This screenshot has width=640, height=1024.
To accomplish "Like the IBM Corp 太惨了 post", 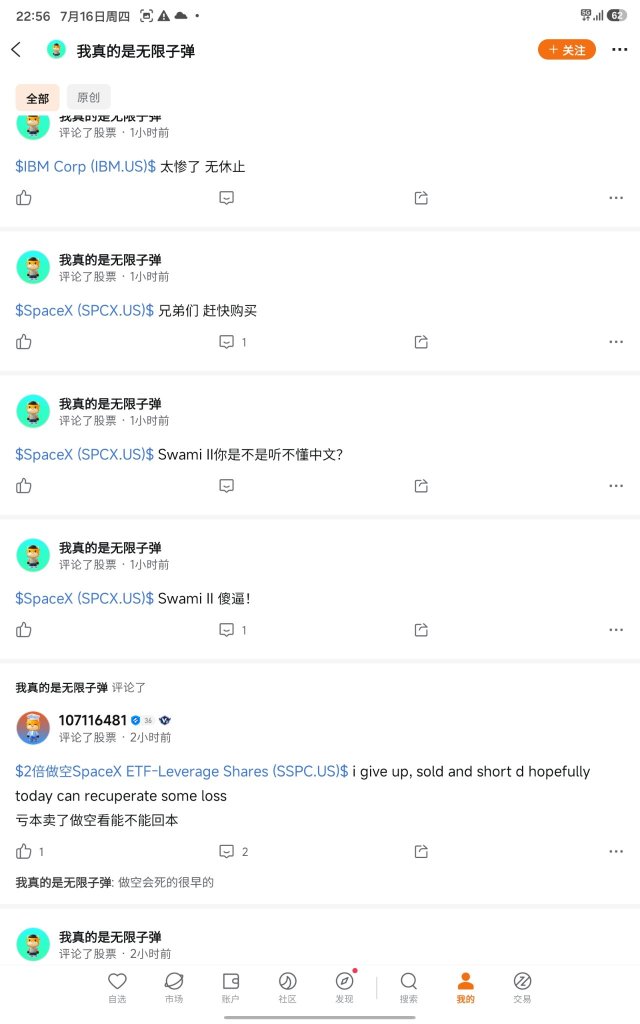I will pos(24,198).
